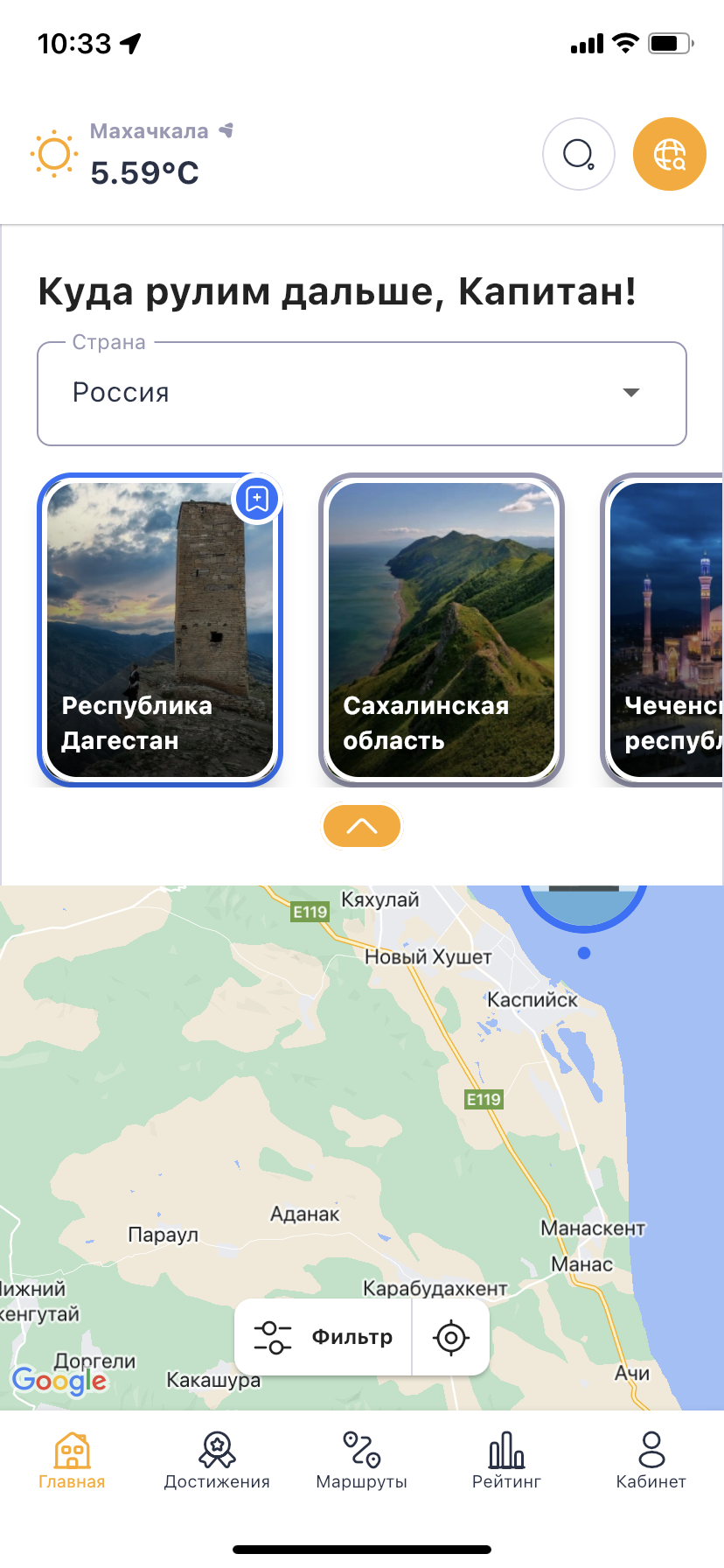Go to the Главная tab
Screen dimensions: 724x1568
pyautogui.click(x=72, y=1460)
